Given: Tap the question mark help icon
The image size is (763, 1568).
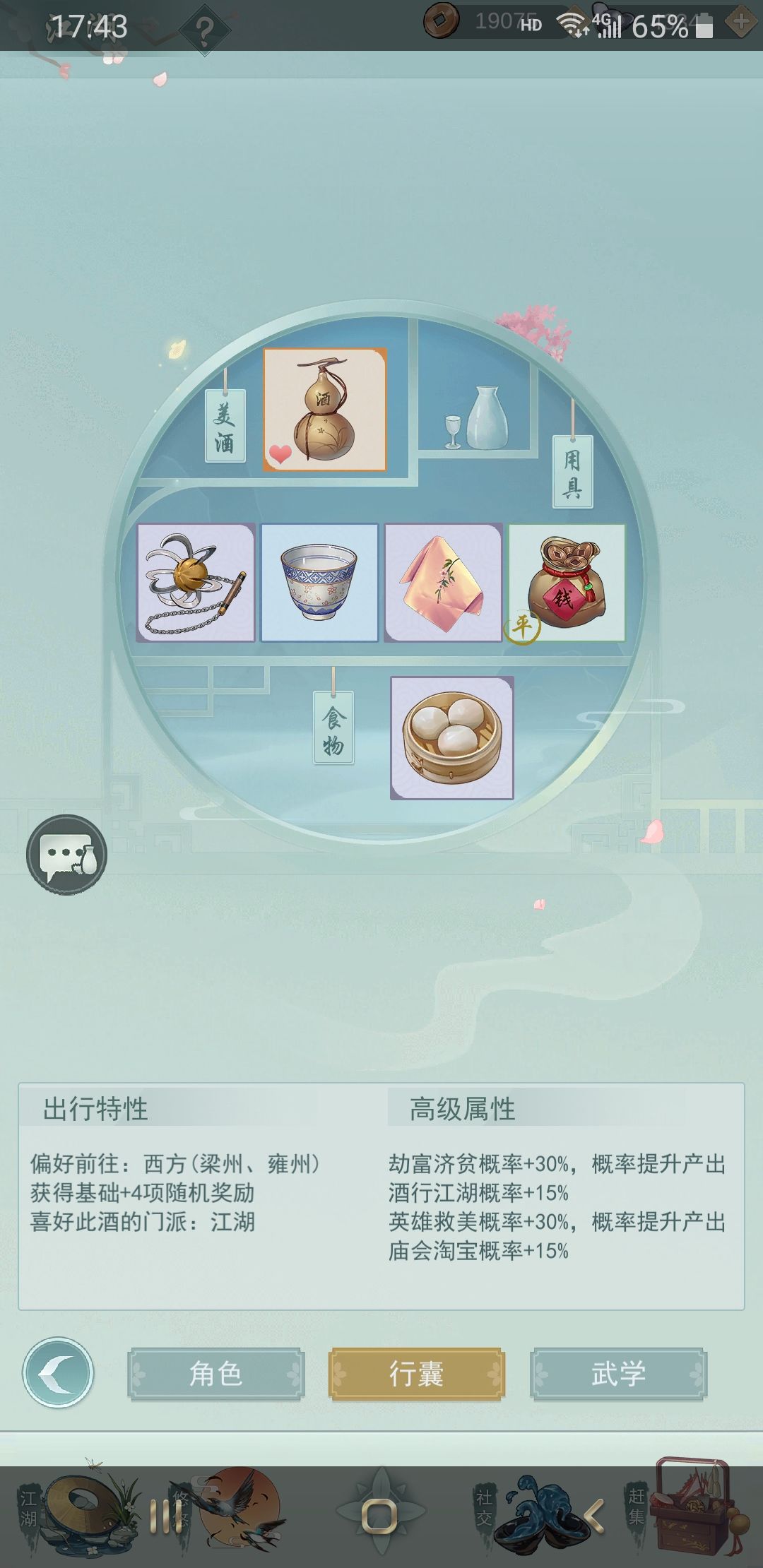Looking at the screenshot, I should pos(205,30).
